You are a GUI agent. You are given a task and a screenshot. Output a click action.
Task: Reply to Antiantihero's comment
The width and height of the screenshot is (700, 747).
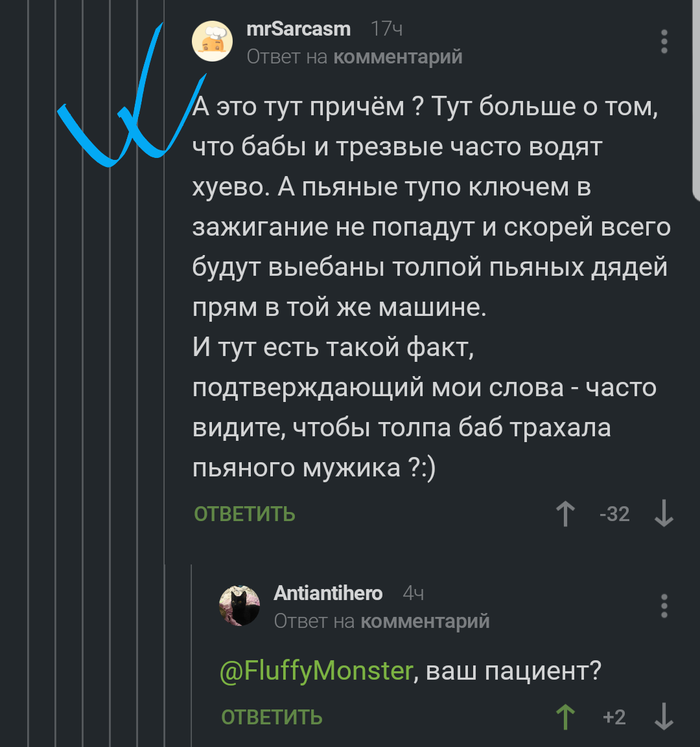(272, 717)
